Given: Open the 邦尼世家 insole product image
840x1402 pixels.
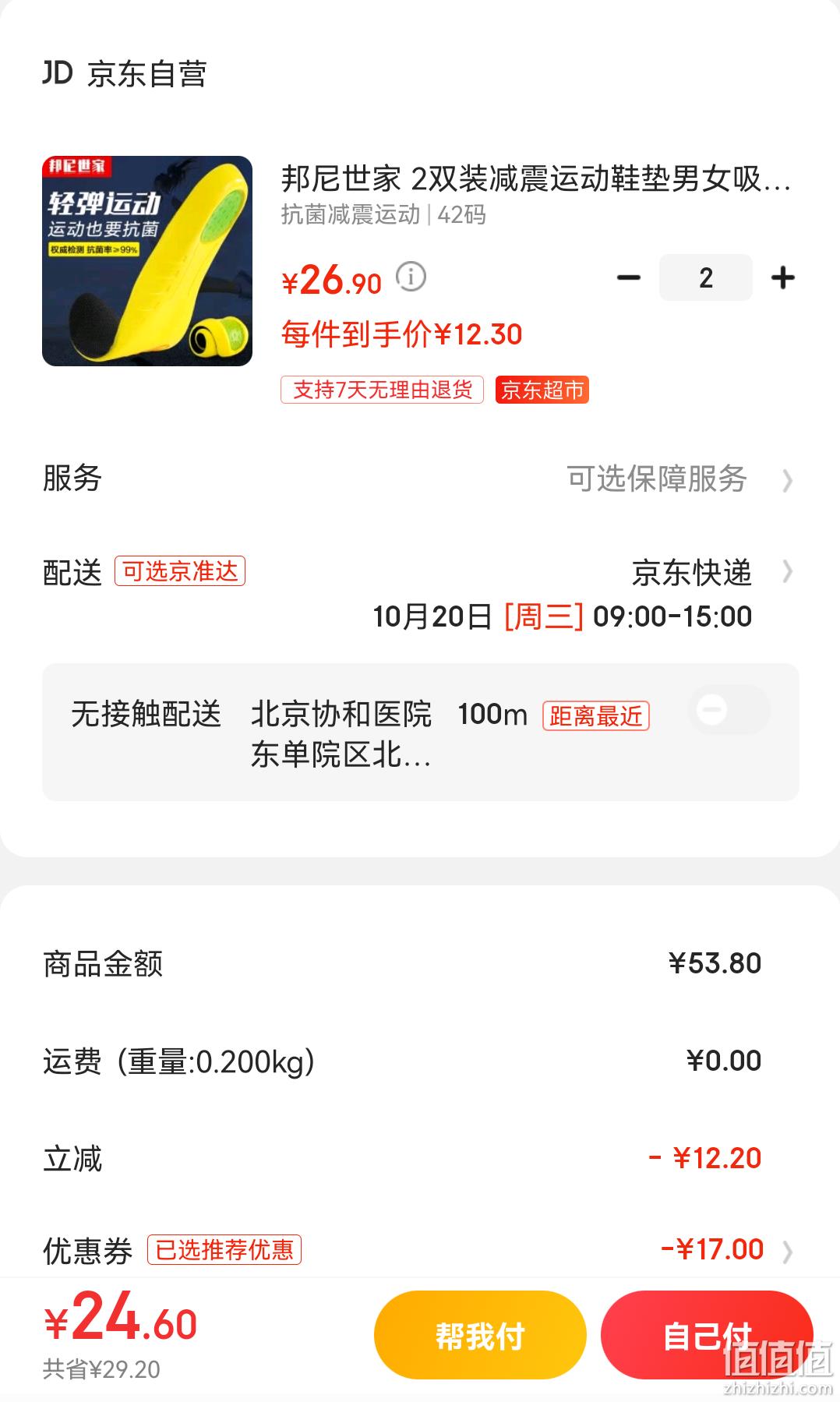Looking at the screenshot, I should point(147,261).
